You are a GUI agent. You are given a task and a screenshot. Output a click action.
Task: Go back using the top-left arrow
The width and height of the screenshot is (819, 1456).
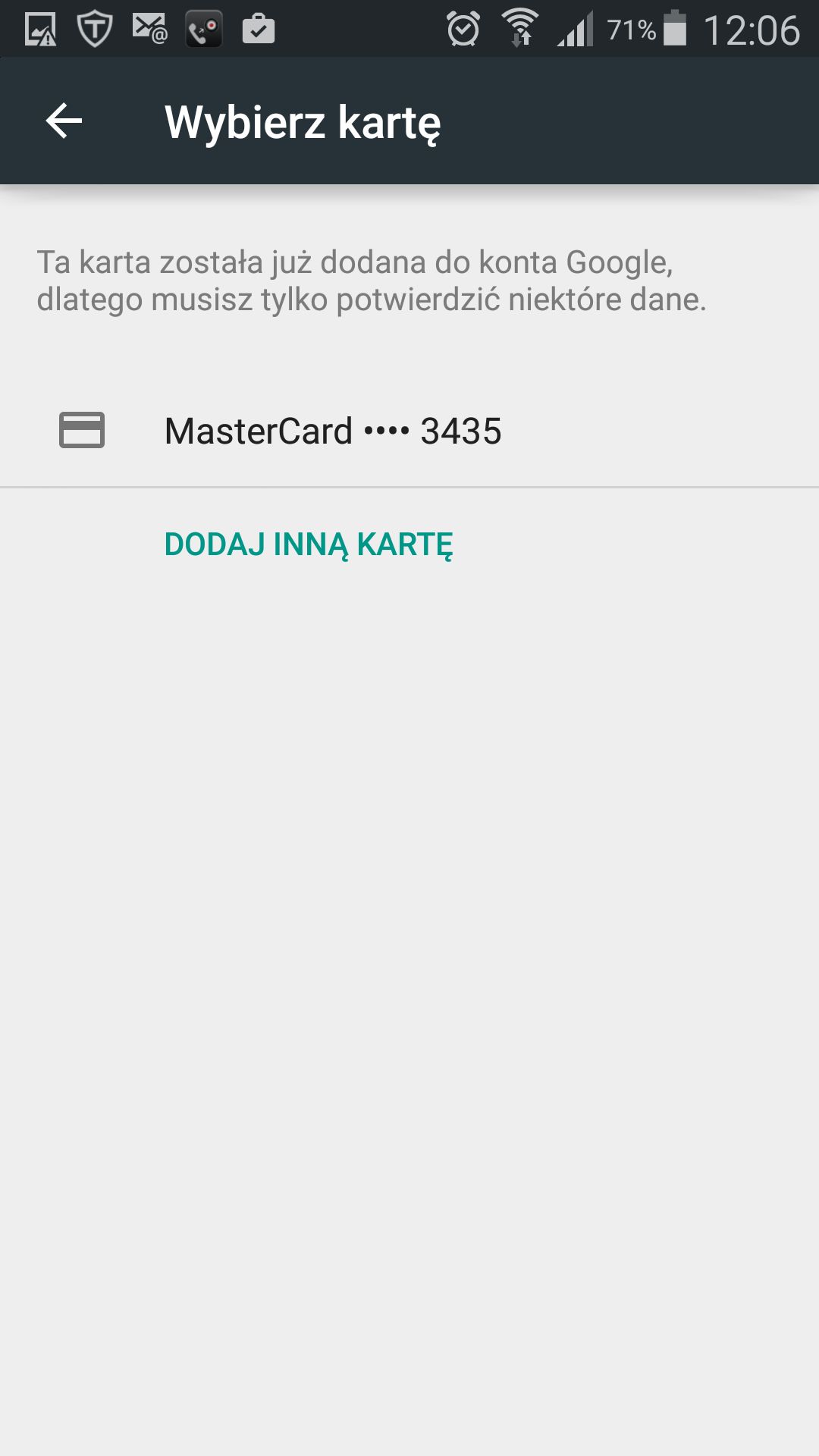tap(64, 121)
